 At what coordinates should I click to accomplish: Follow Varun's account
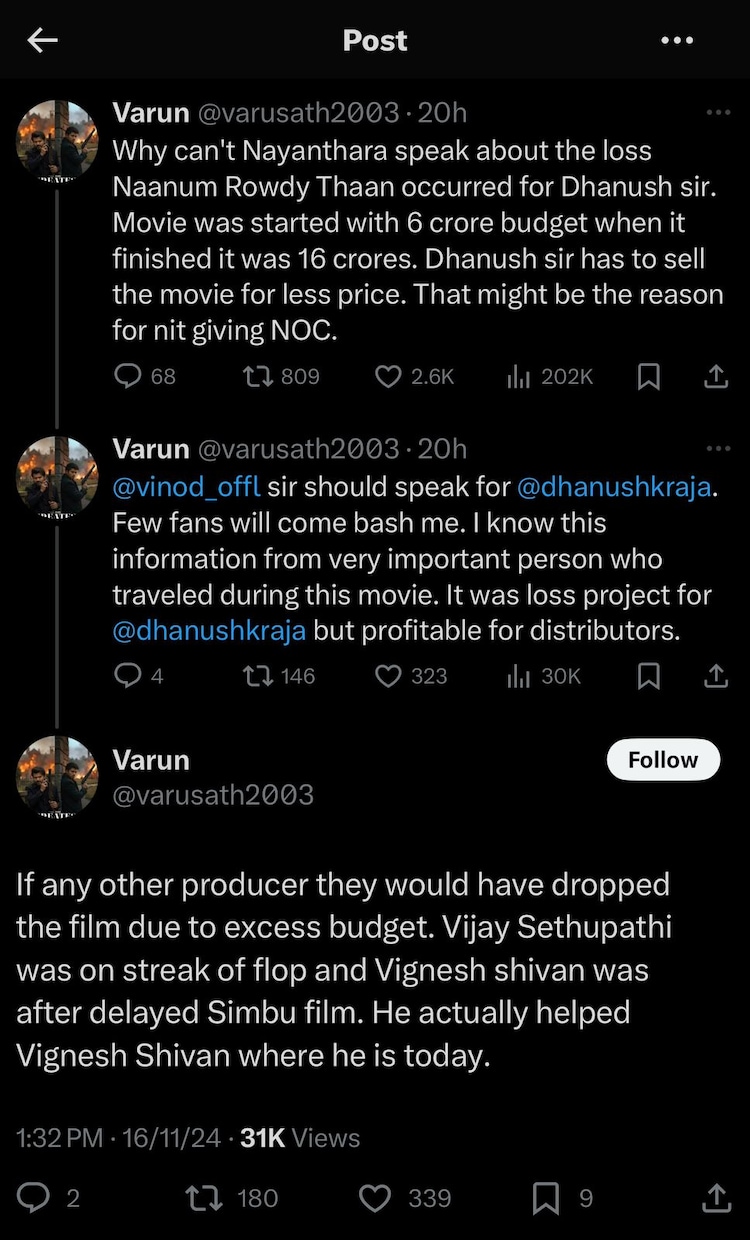[662, 760]
